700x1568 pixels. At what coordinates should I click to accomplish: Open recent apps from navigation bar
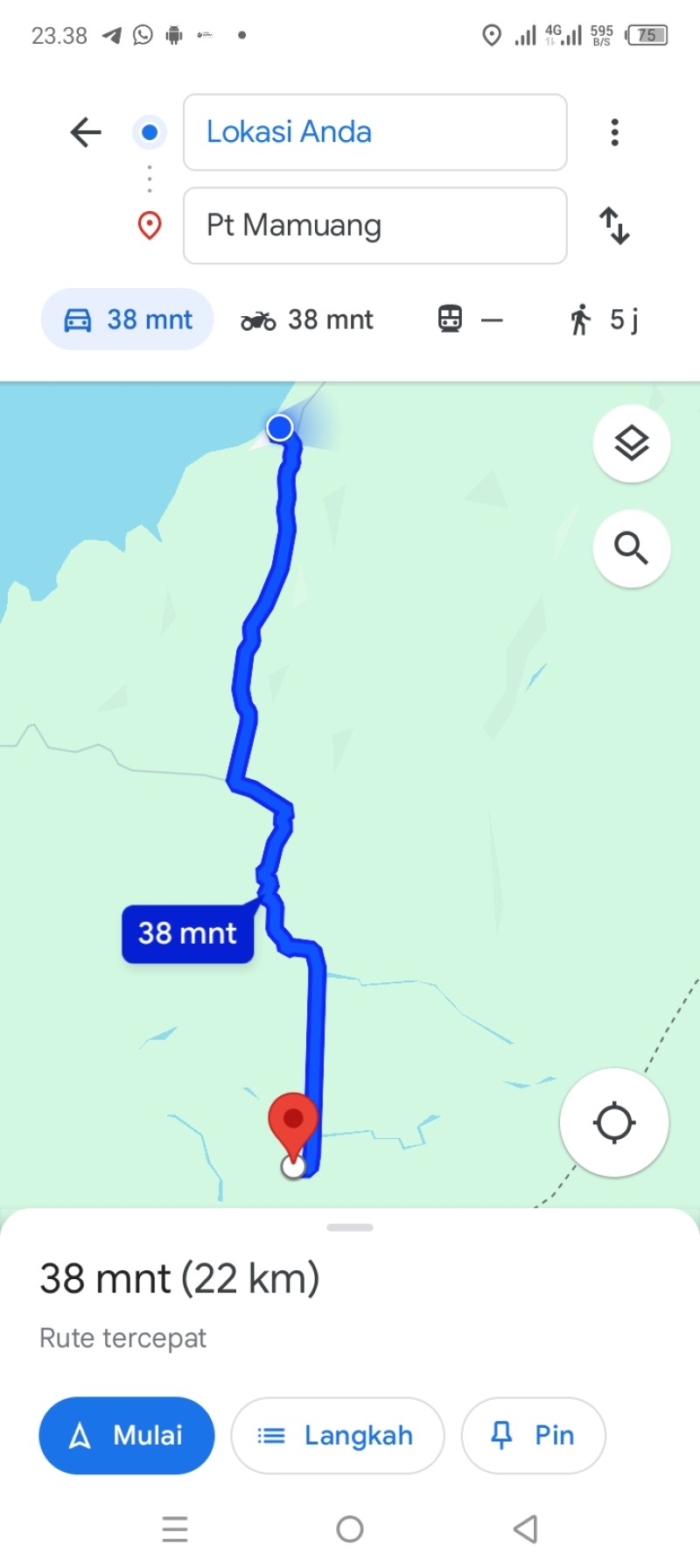click(175, 1529)
